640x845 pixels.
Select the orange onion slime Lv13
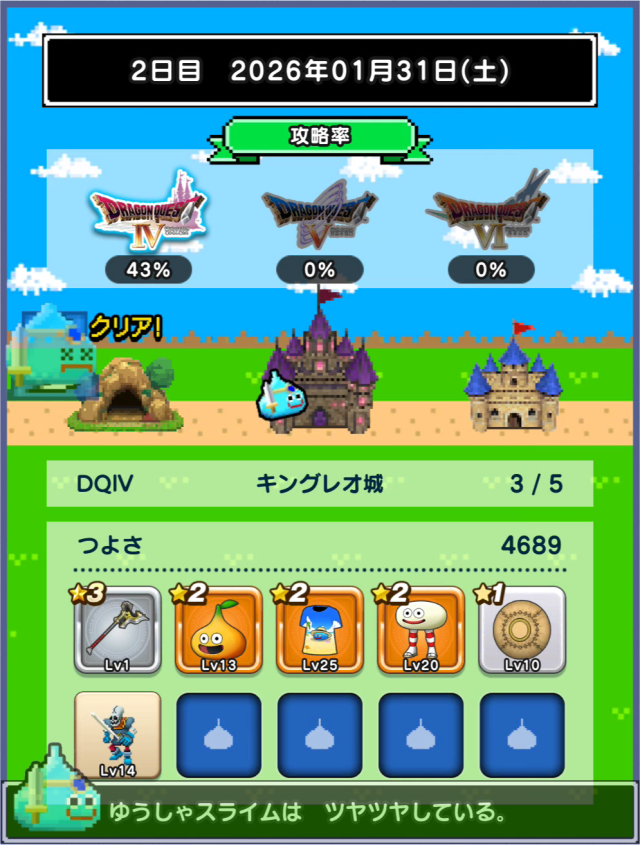pos(218,630)
